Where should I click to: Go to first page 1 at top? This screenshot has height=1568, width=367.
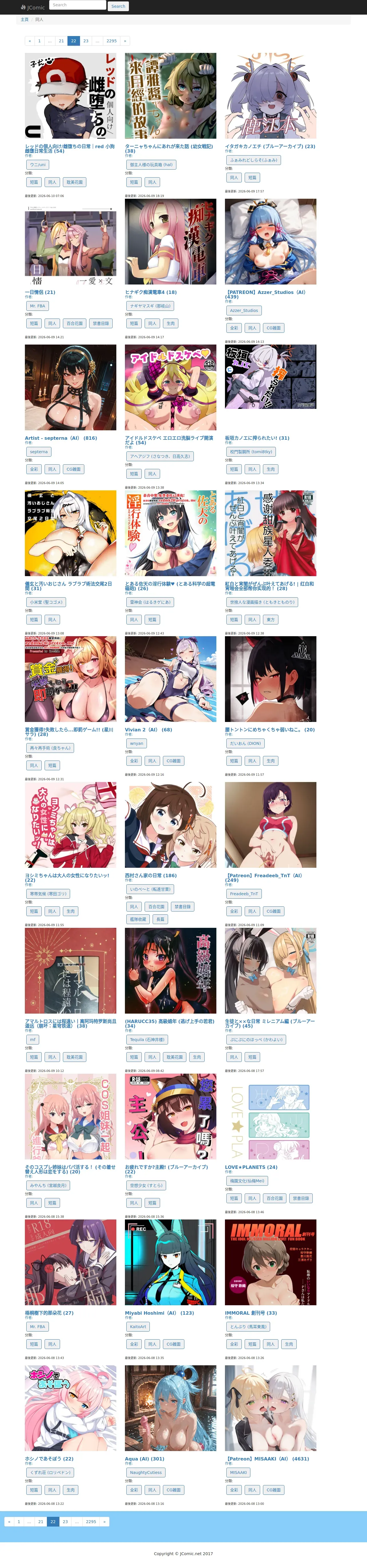click(x=39, y=41)
